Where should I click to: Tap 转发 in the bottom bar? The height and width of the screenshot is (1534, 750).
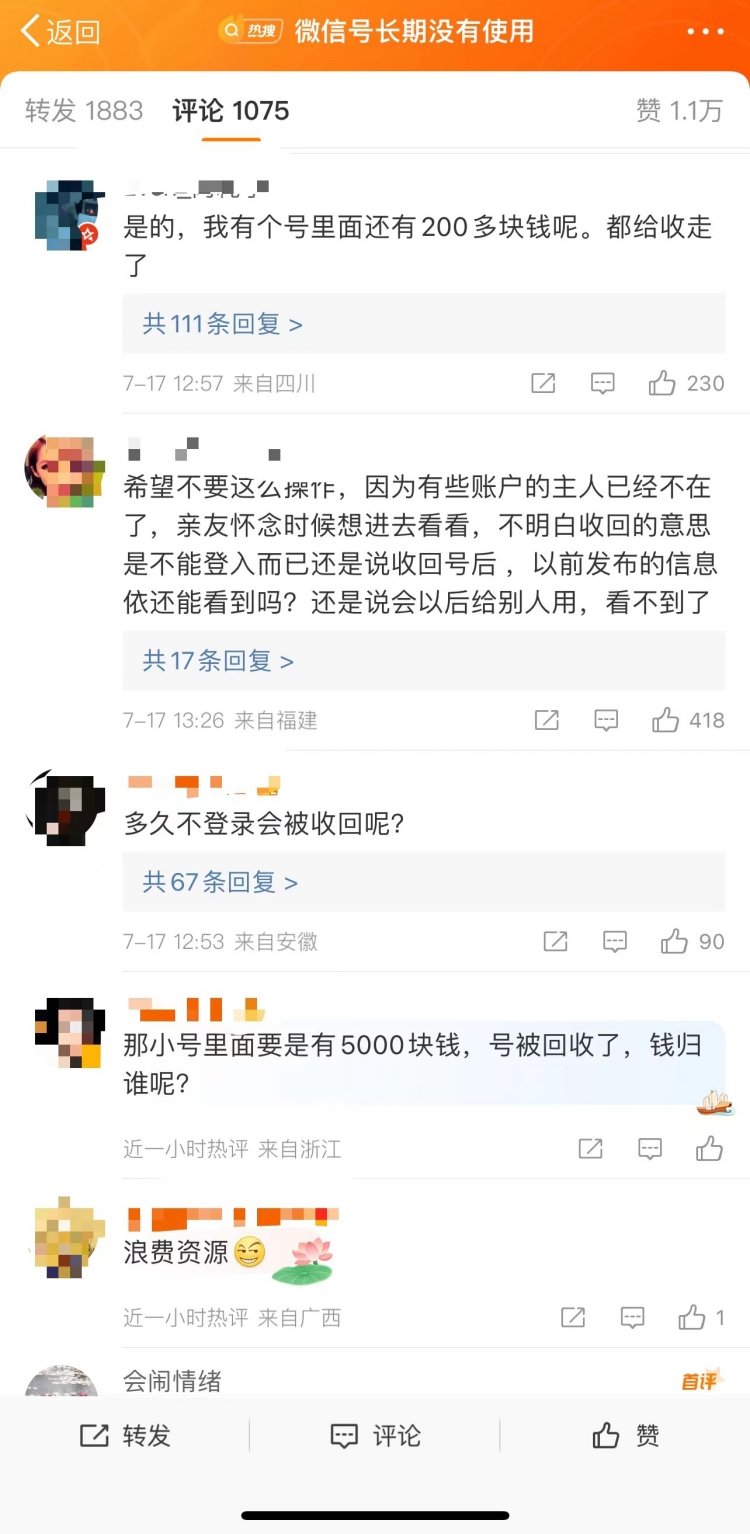coord(125,1436)
